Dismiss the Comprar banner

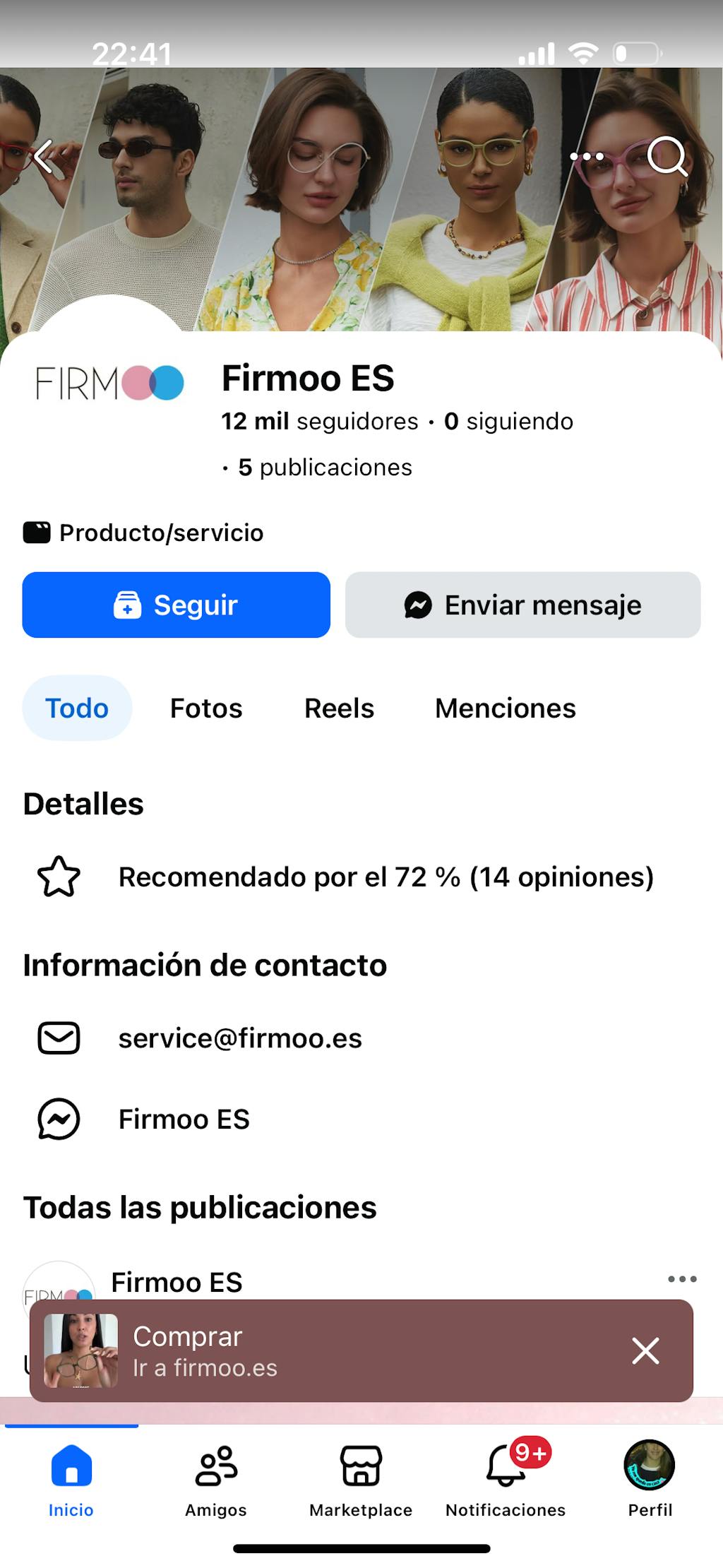[x=645, y=1351]
